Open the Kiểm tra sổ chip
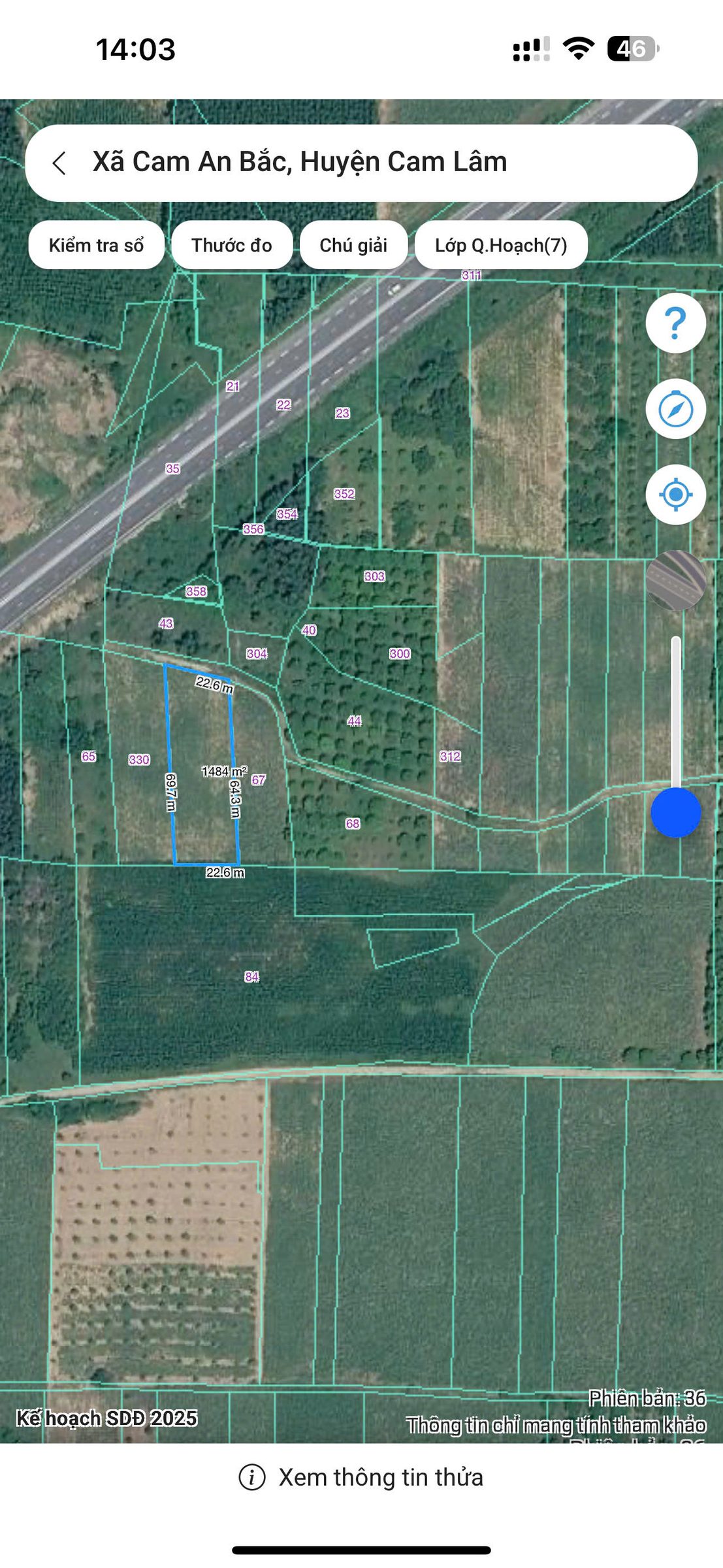 96,245
